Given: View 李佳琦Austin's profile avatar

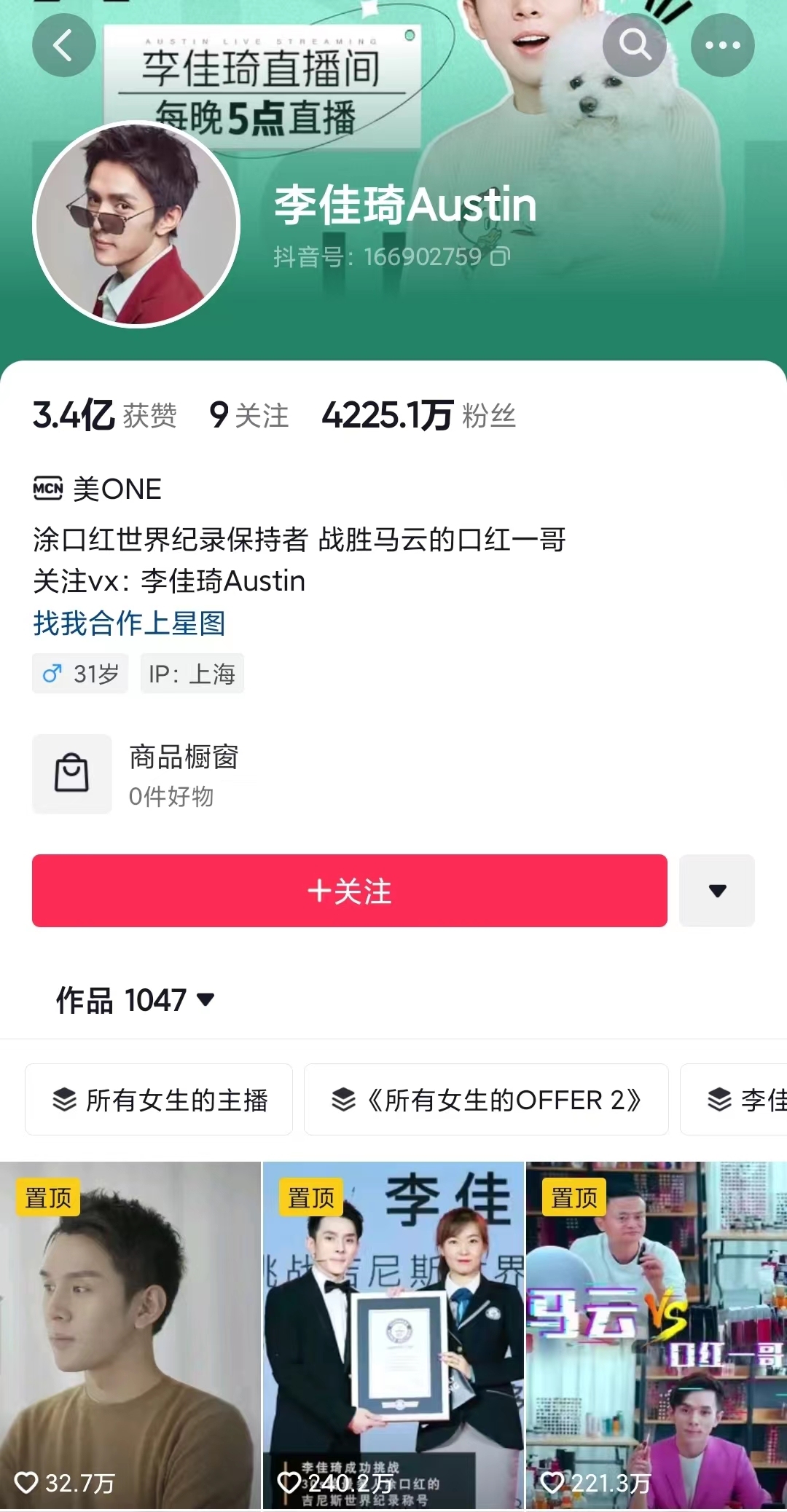Looking at the screenshot, I should (x=136, y=224).
